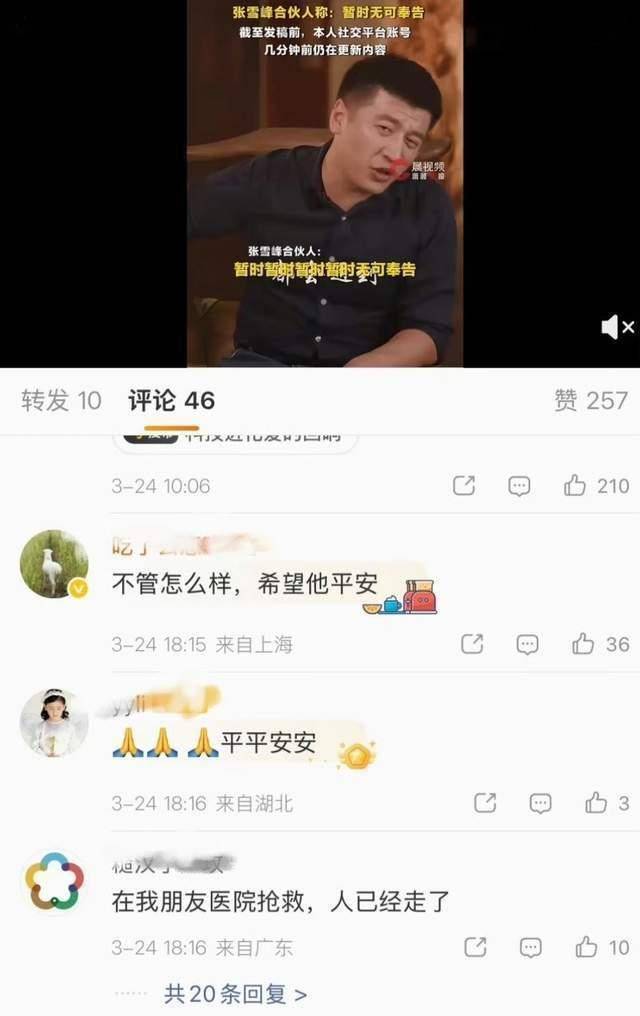Like the 平平安安 comment

pyautogui.click(x=596, y=803)
